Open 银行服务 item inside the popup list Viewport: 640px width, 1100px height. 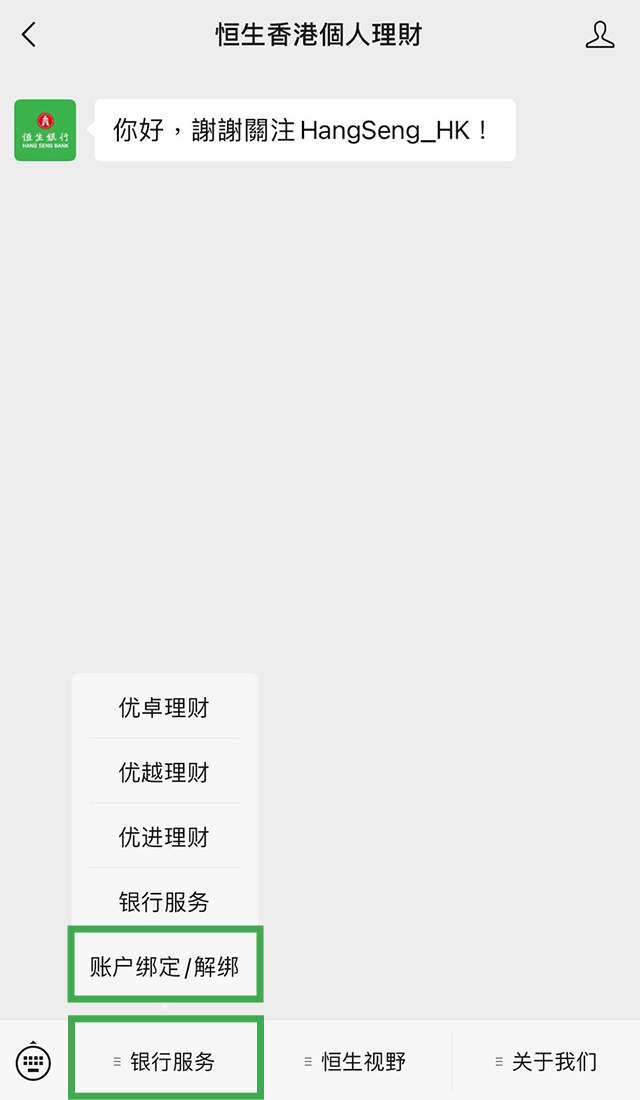click(x=164, y=902)
